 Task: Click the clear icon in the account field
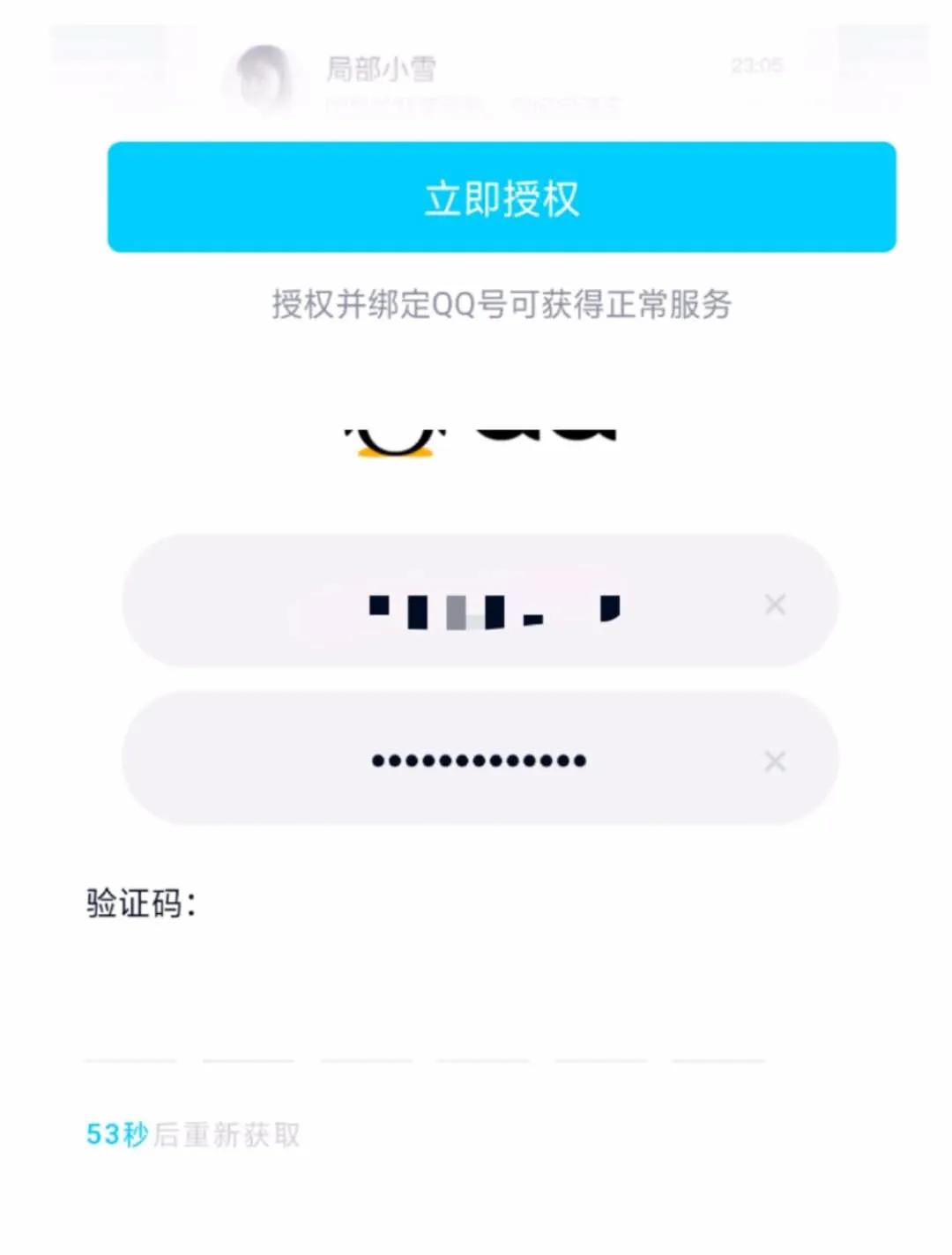click(x=775, y=604)
